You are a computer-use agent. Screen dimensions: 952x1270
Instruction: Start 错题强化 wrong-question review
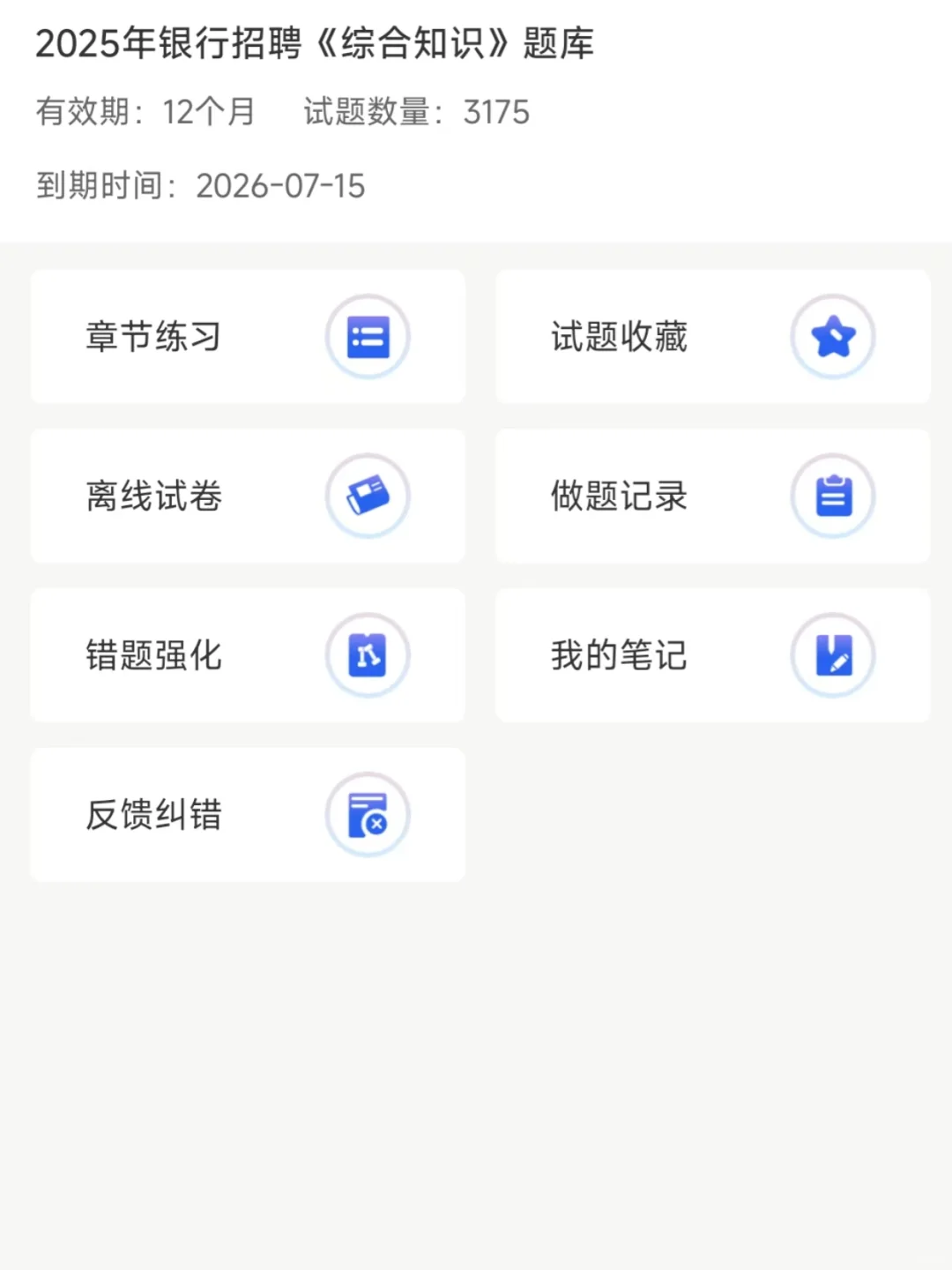click(x=248, y=655)
